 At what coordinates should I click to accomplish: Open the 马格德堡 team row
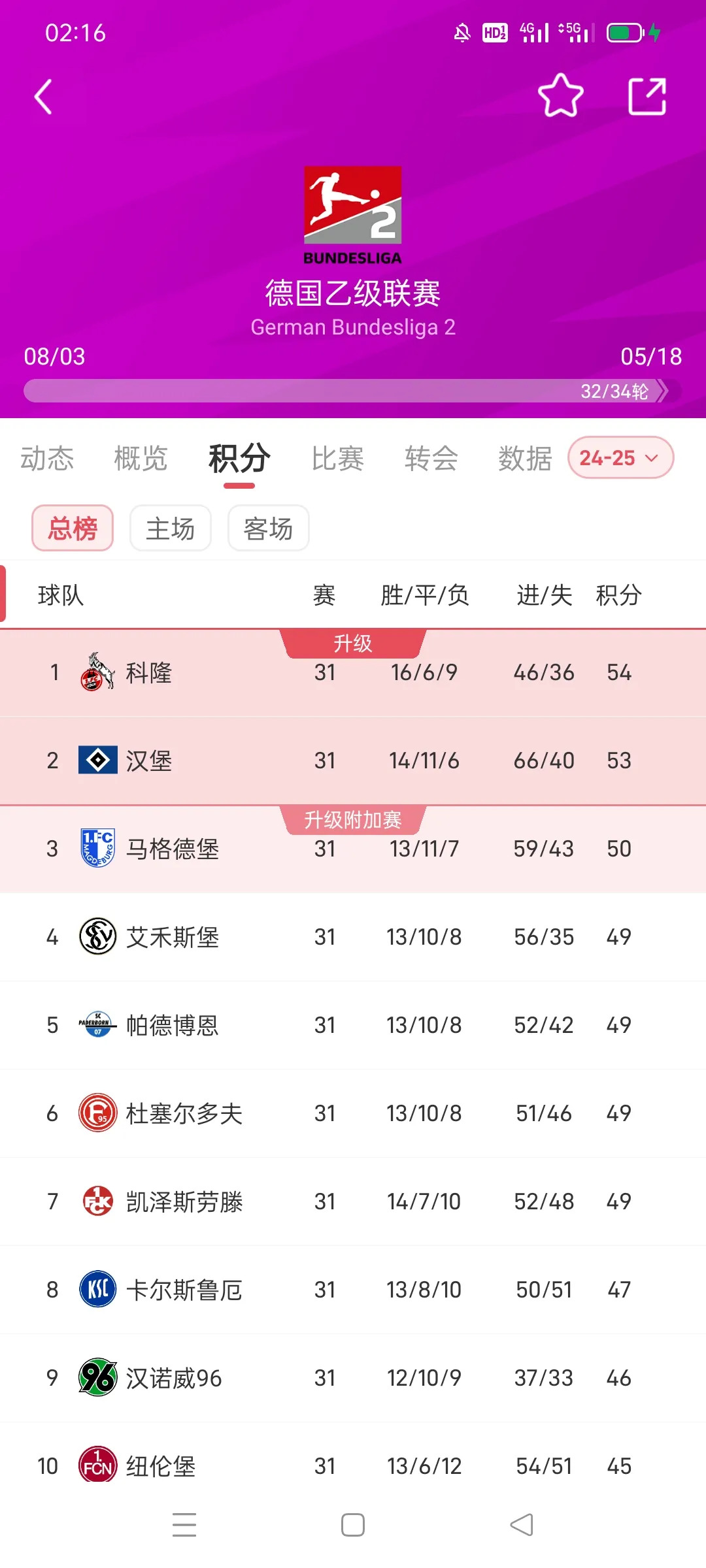point(173,849)
